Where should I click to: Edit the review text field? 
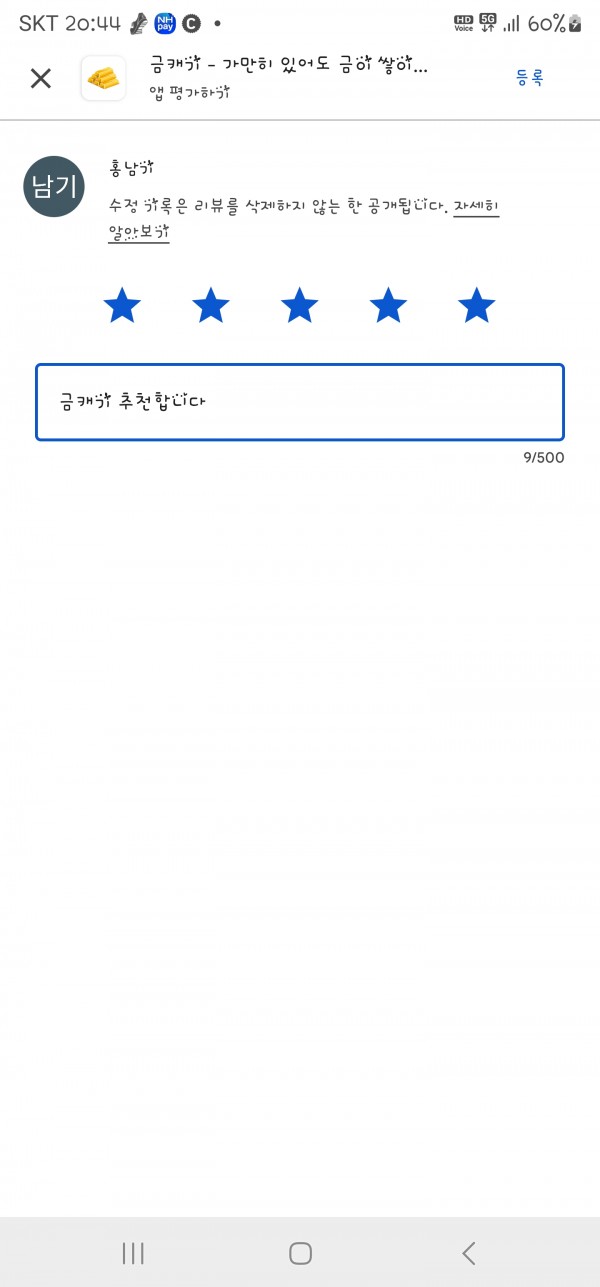coord(300,402)
